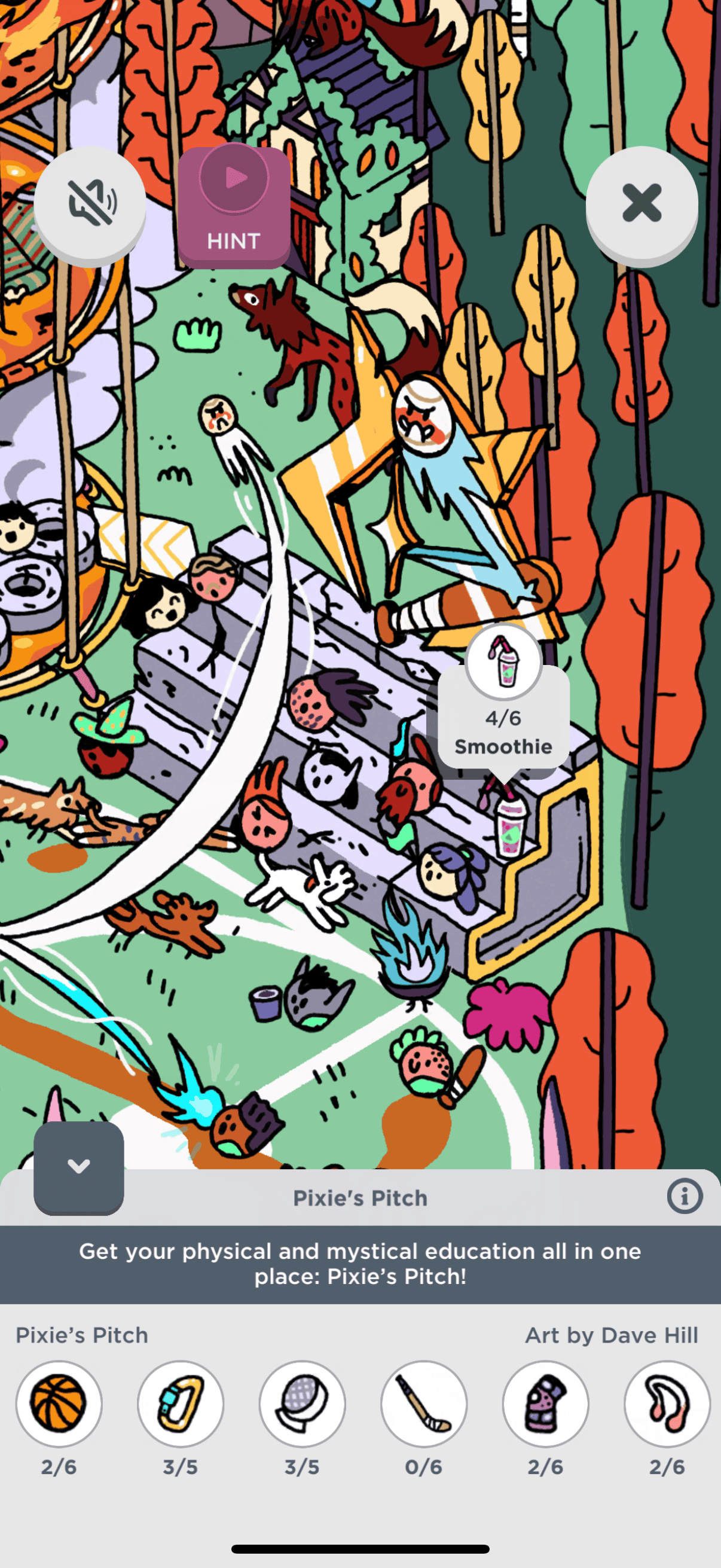Select the carabiner item showing 3/5
The image size is (721, 1568).
click(180, 1404)
